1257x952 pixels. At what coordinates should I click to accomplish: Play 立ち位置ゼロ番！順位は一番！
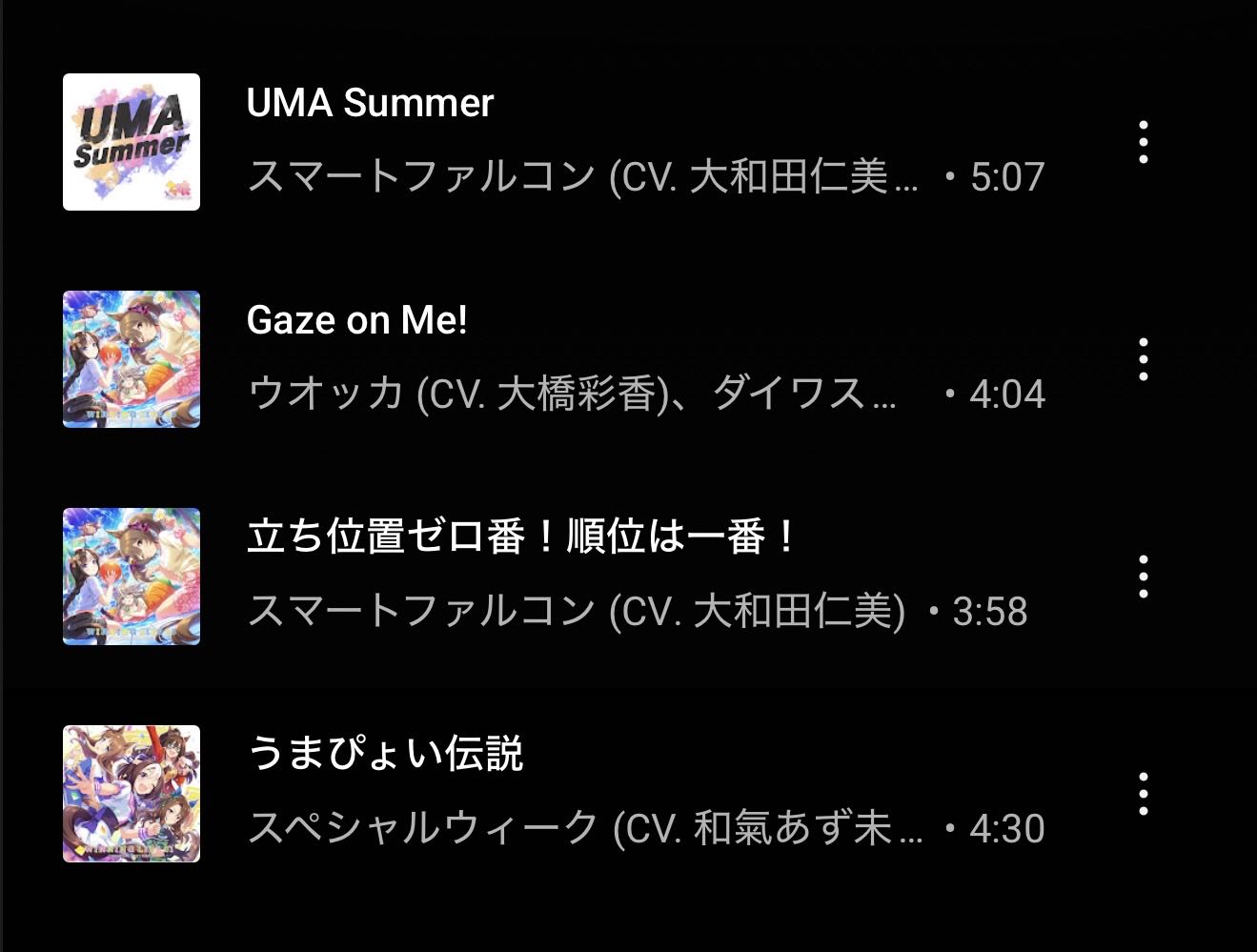(520, 537)
